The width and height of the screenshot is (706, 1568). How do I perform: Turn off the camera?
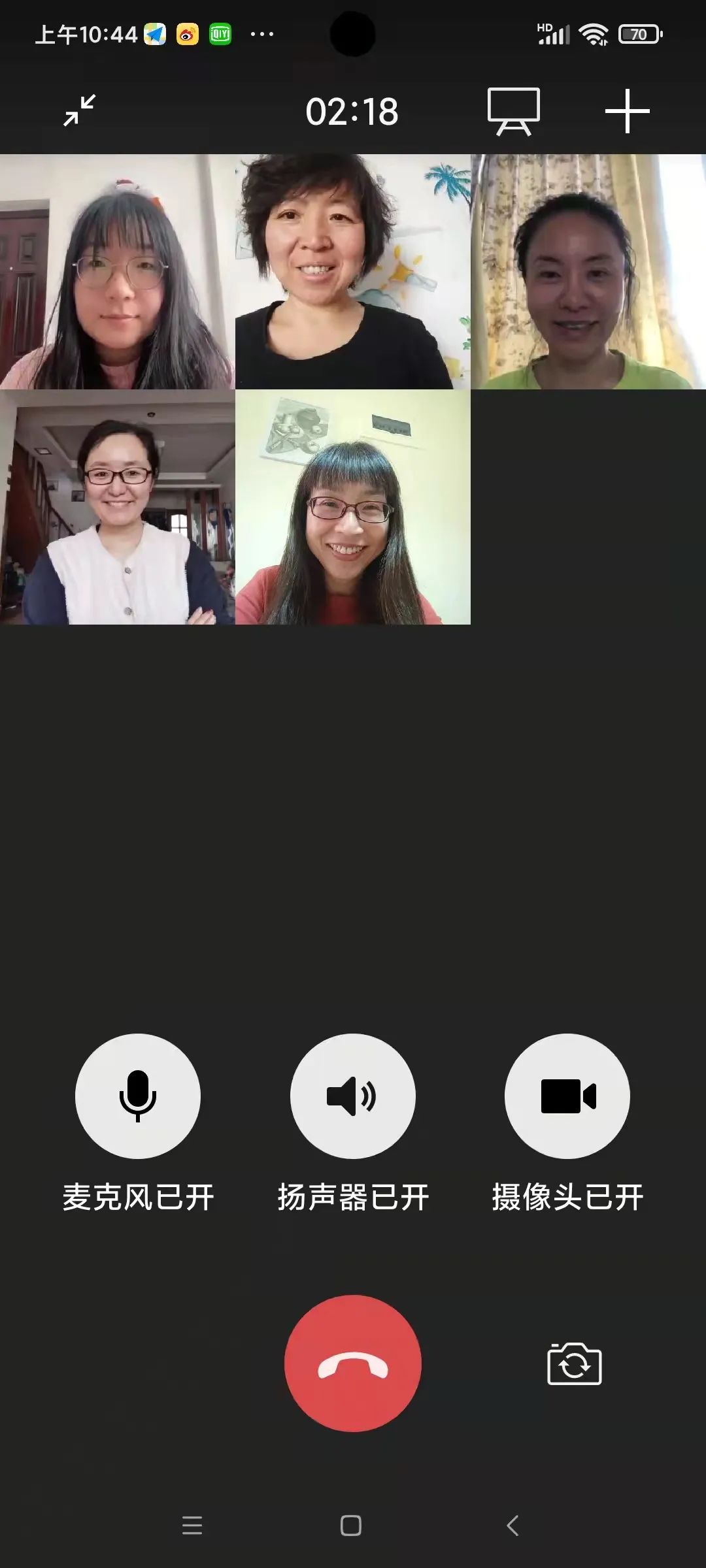coord(567,1096)
